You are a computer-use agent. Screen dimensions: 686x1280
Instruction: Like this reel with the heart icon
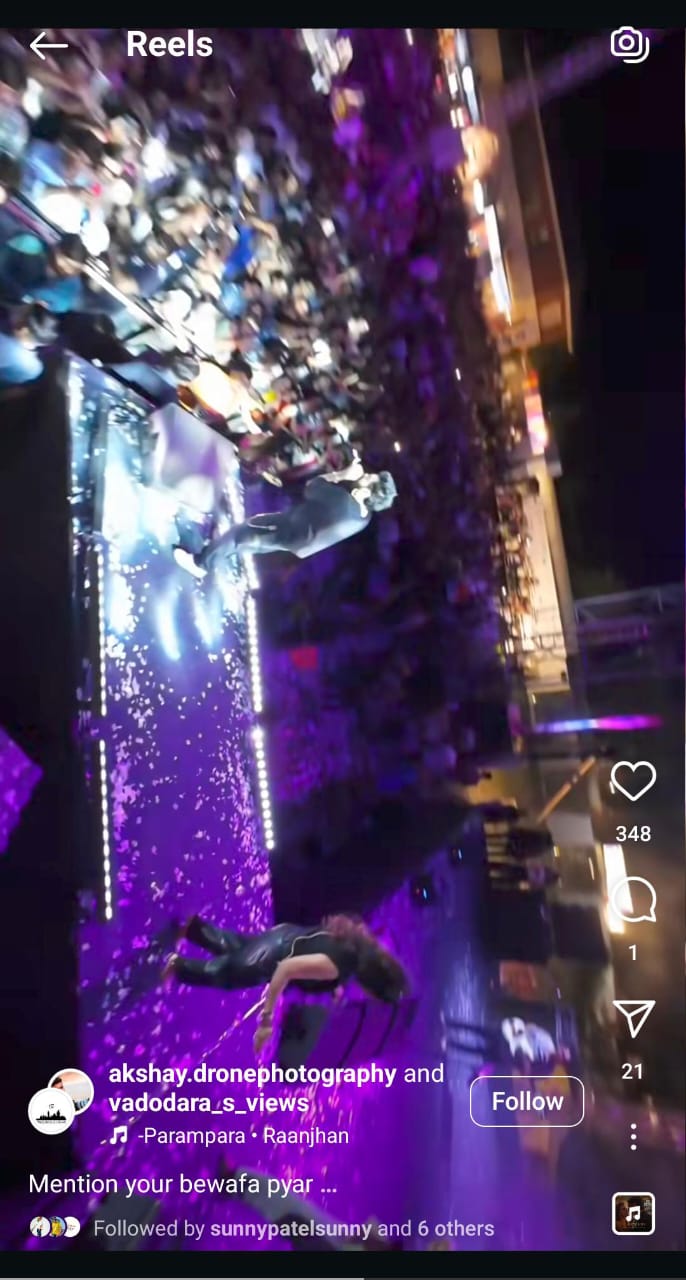pos(633,782)
